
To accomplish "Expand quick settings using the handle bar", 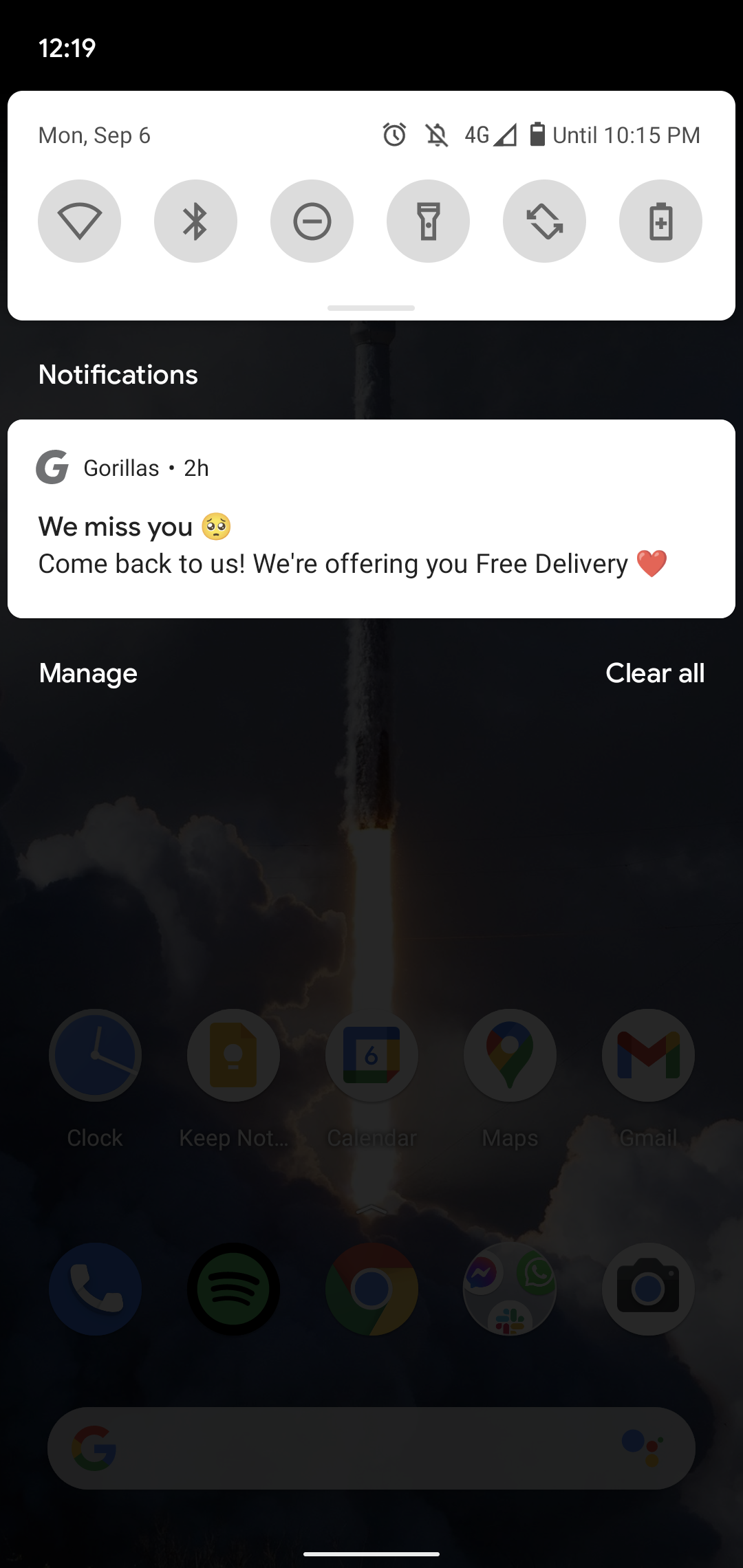I will [x=371, y=308].
